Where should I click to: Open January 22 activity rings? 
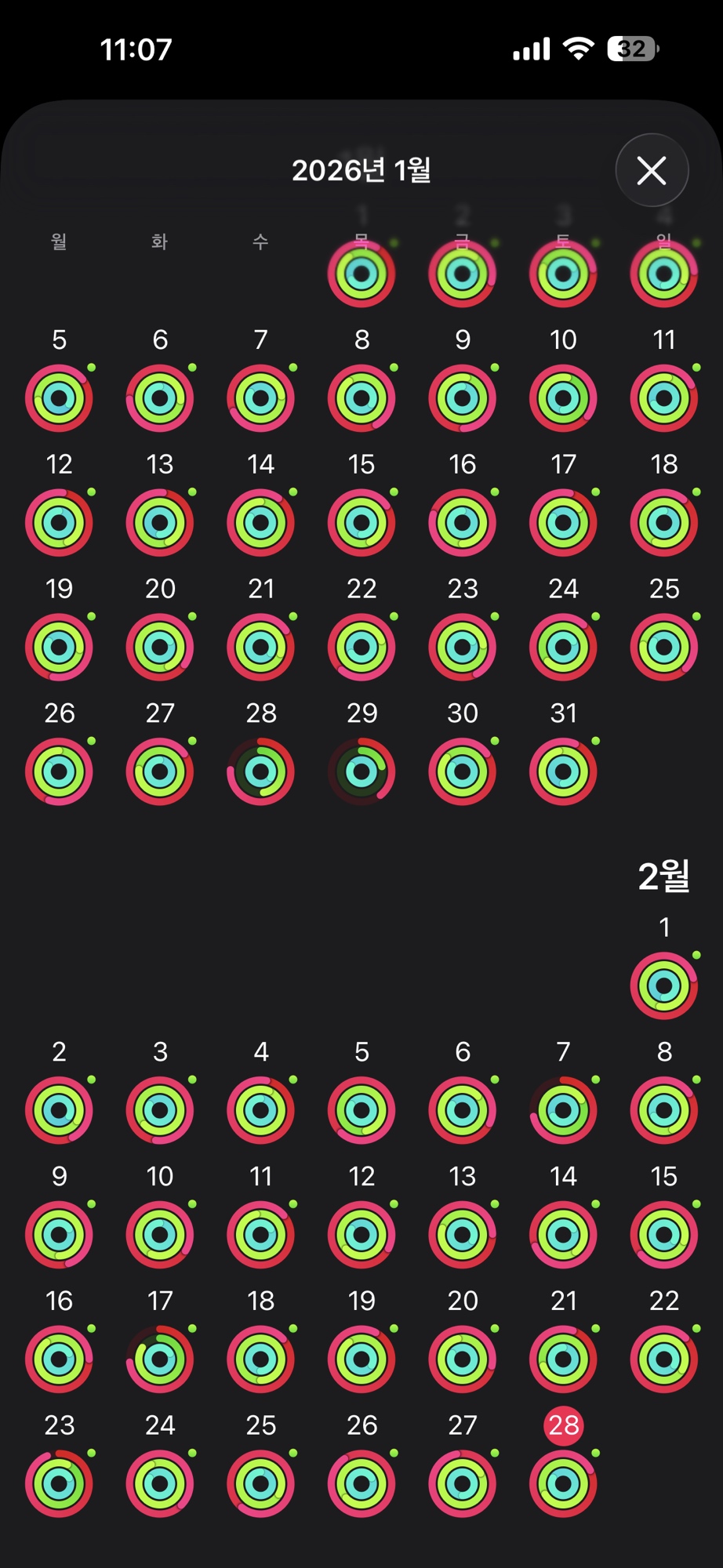pos(361,647)
